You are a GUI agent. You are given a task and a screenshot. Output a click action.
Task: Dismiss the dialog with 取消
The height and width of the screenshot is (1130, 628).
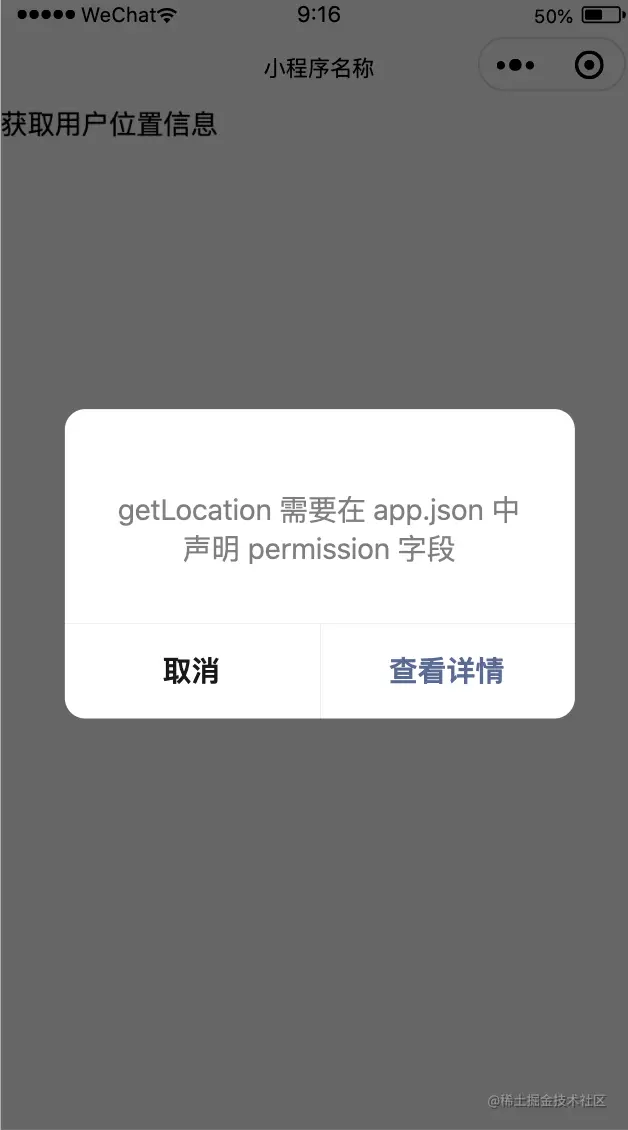pyautogui.click(x=192, y=671)
